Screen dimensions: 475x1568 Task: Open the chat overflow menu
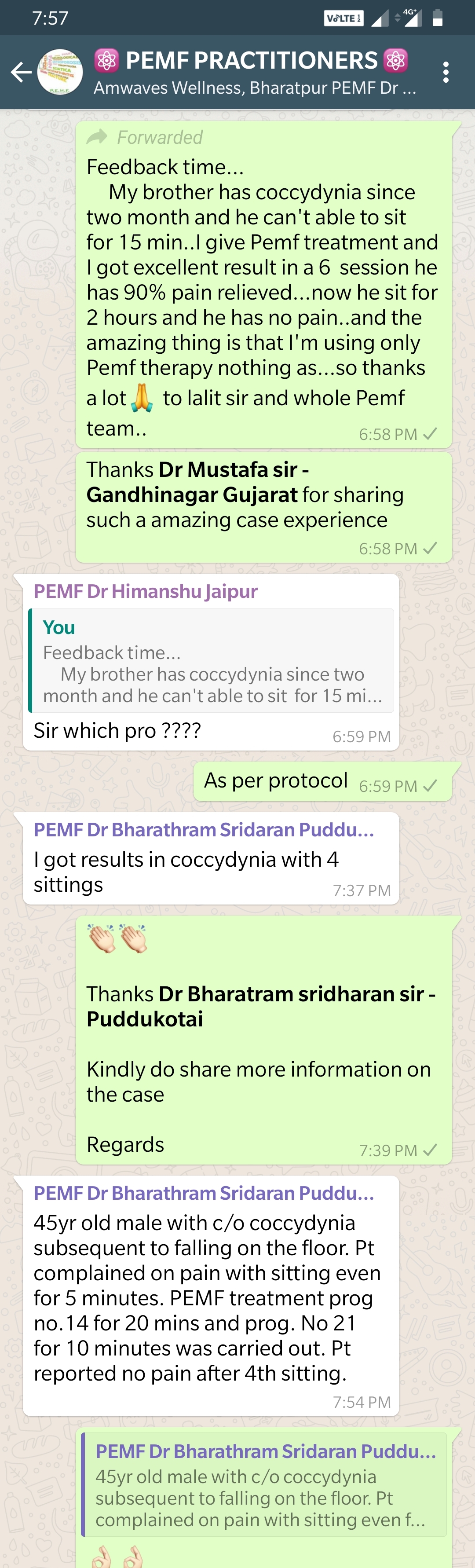(446, 73)
